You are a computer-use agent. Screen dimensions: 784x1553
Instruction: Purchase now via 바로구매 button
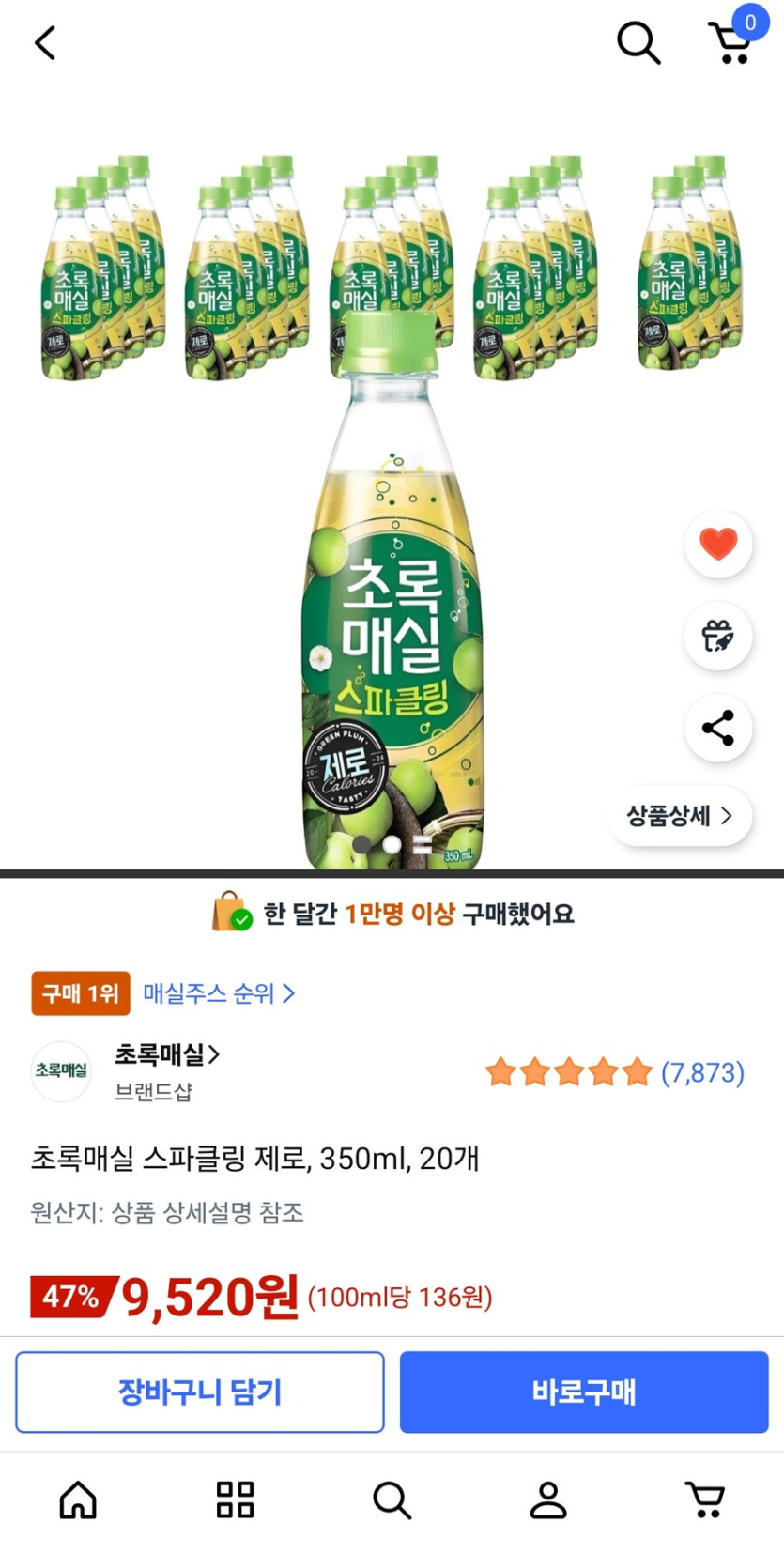(x=584, y=1392)
